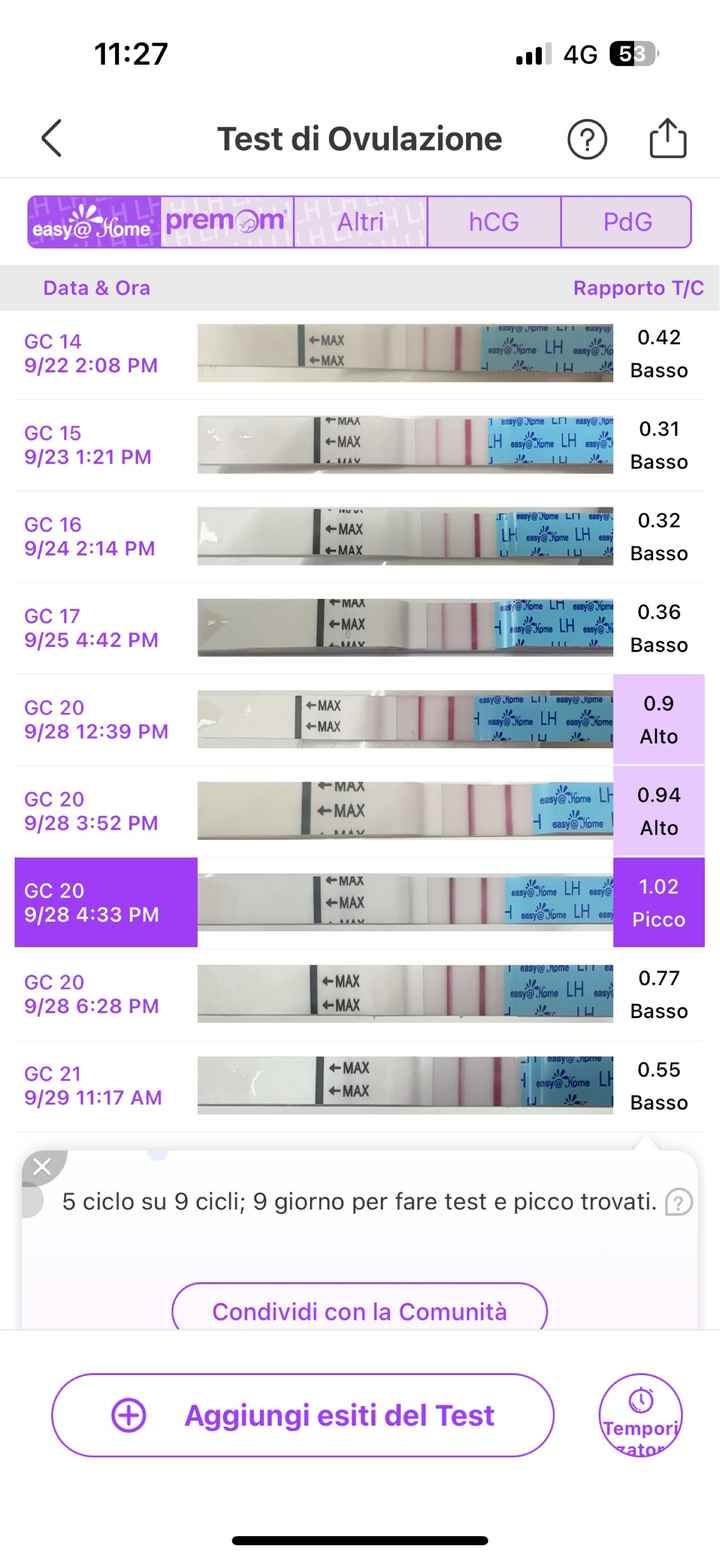
Task: Switch to the PdG tab
Action: 627,222
